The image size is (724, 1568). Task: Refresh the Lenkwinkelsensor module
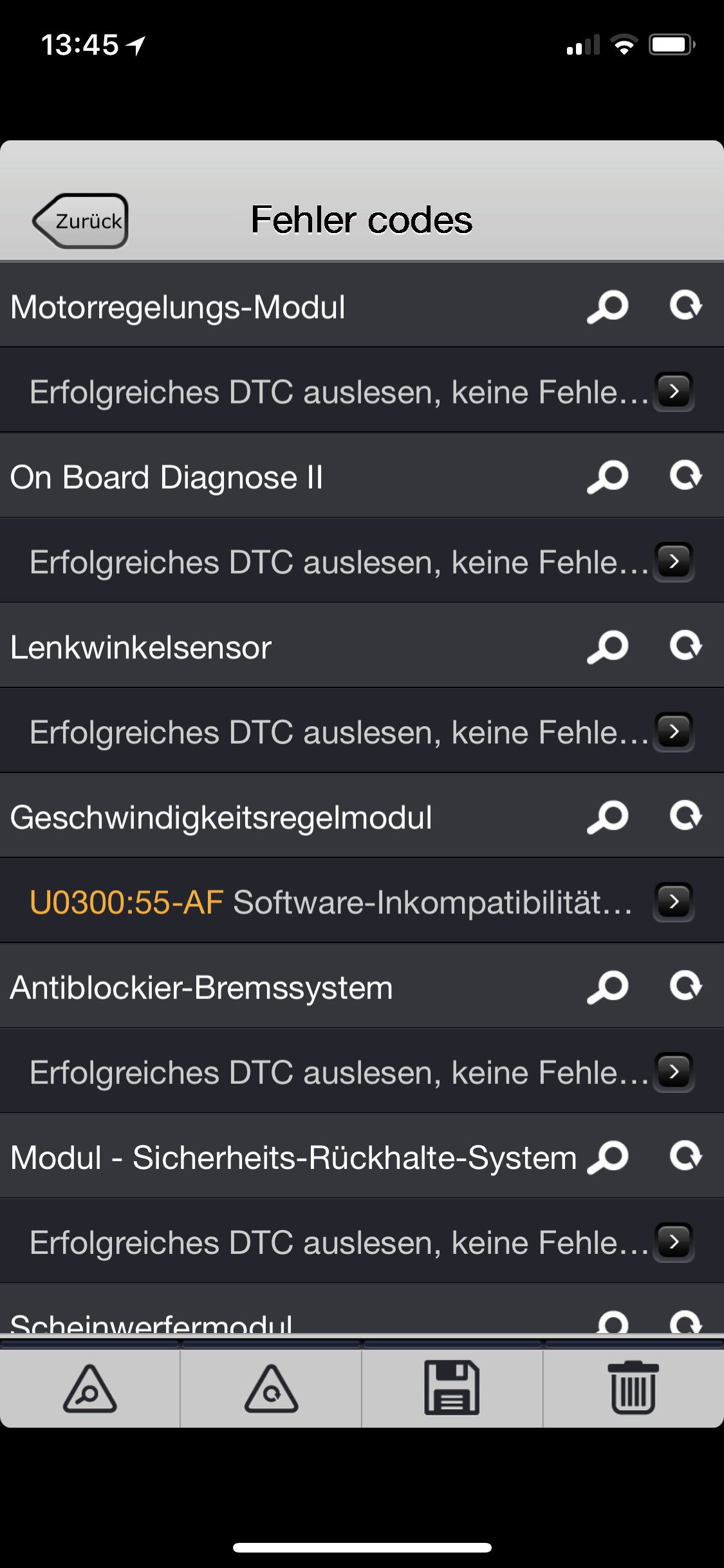[685, 646]
